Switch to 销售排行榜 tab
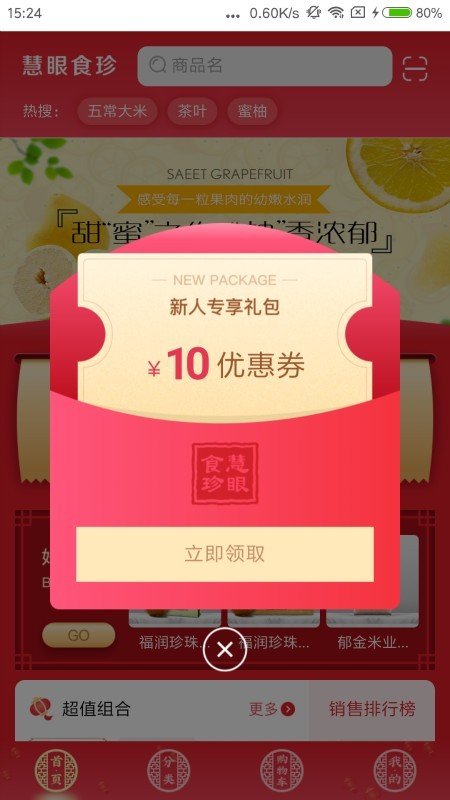 pyautogui.click(x=372, y=709)
